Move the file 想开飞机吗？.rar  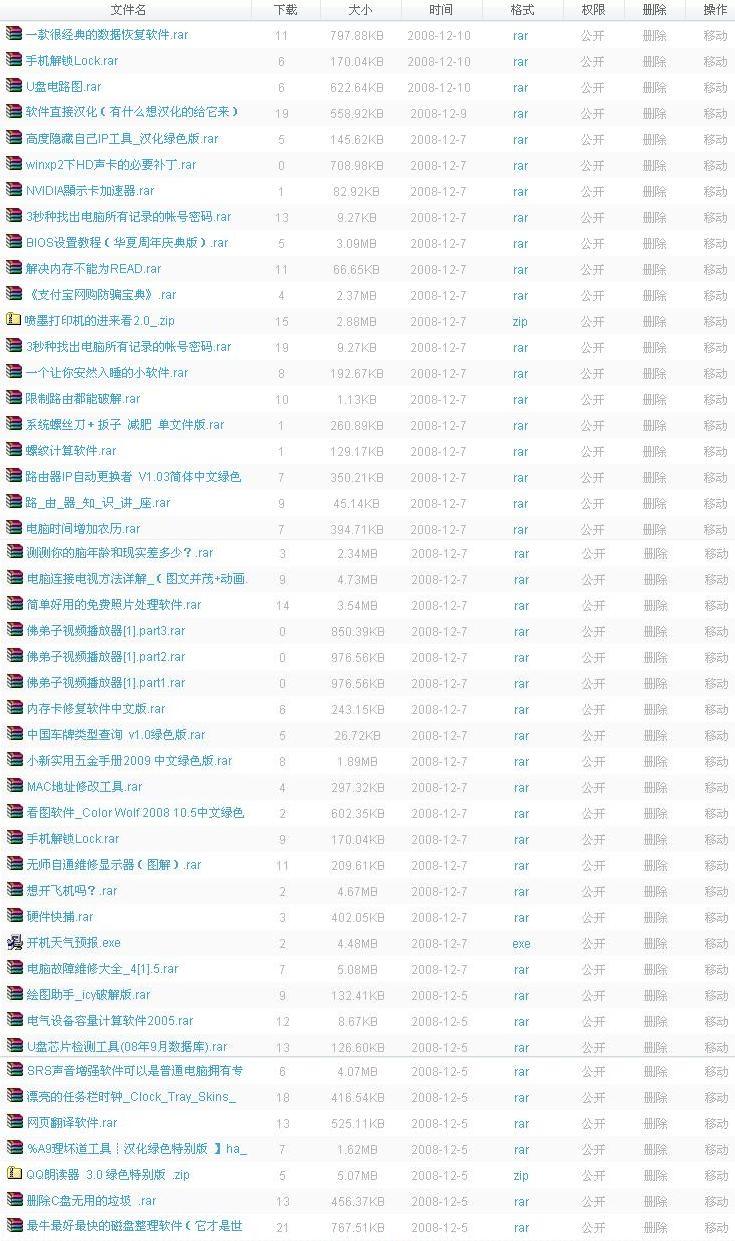715,891
